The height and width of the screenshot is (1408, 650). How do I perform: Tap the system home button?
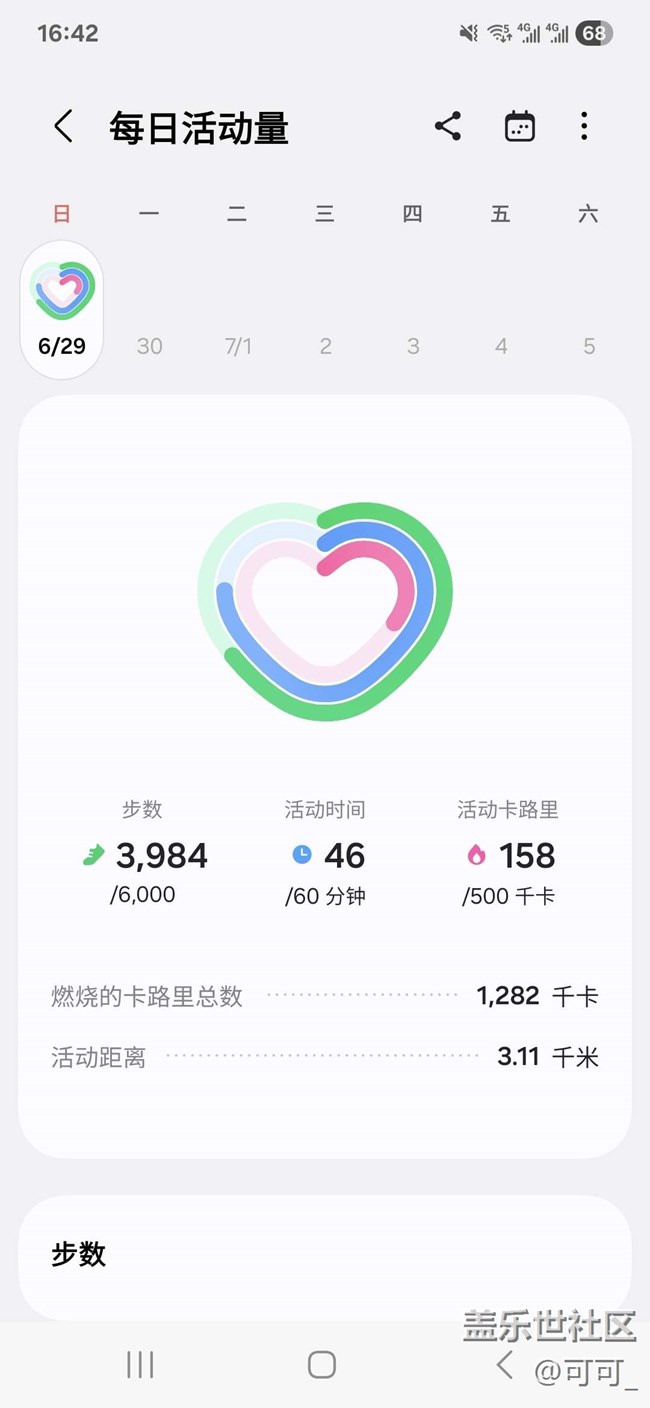[322, 1364]
